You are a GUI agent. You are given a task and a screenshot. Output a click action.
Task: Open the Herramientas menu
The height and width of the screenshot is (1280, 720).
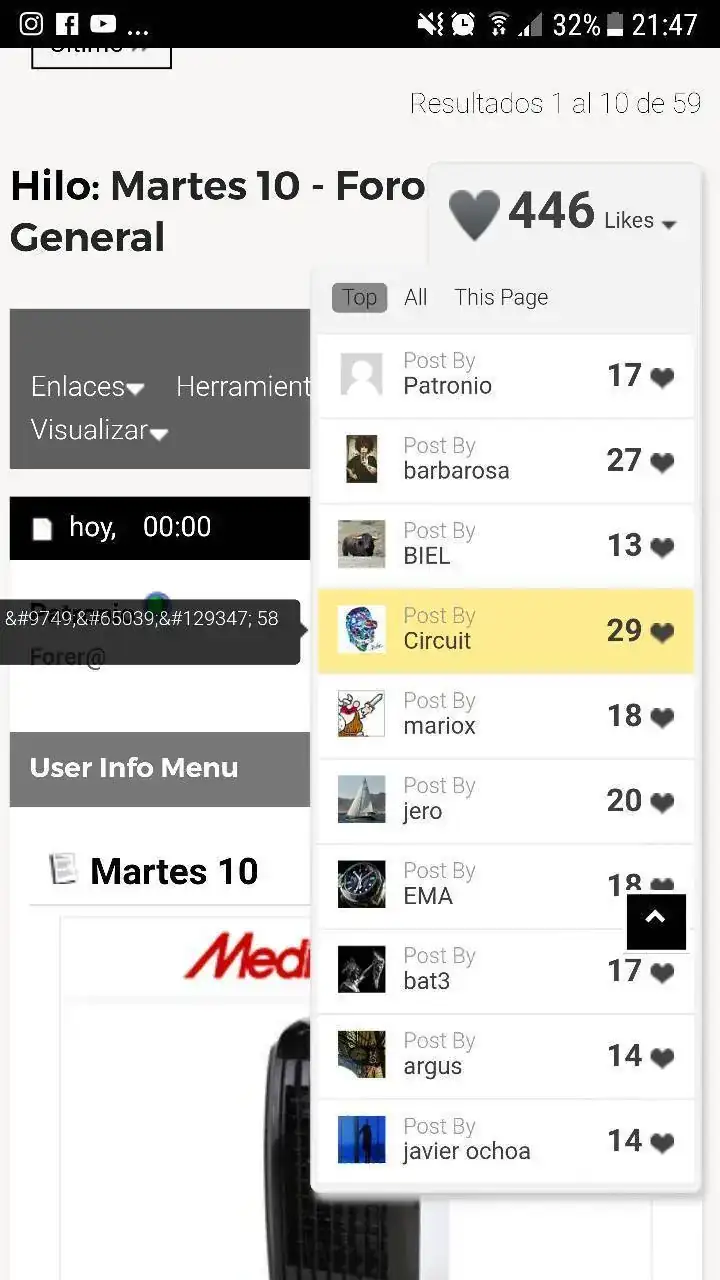pyautogui.click(x=242, y=387)
